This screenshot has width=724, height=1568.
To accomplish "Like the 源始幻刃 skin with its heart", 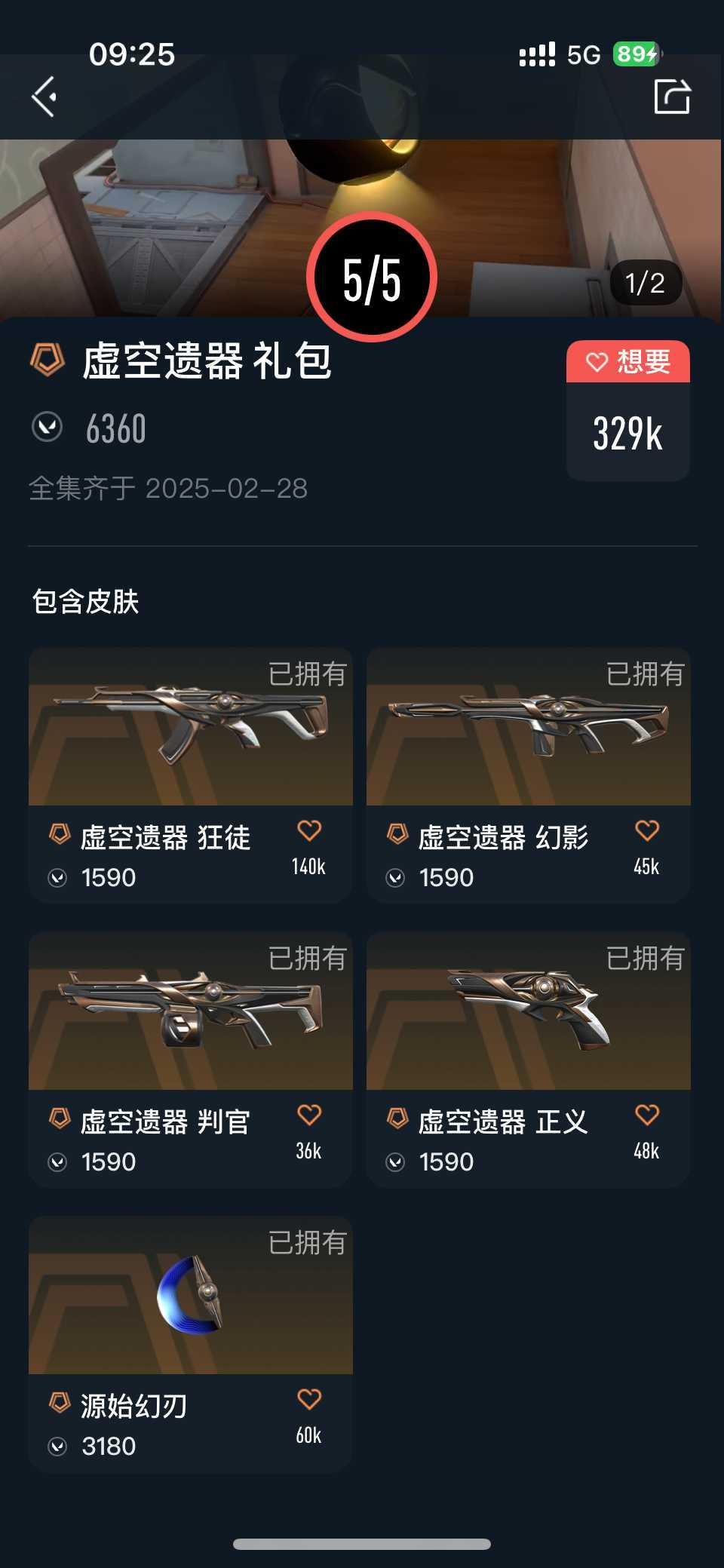I will (309, 1399).
